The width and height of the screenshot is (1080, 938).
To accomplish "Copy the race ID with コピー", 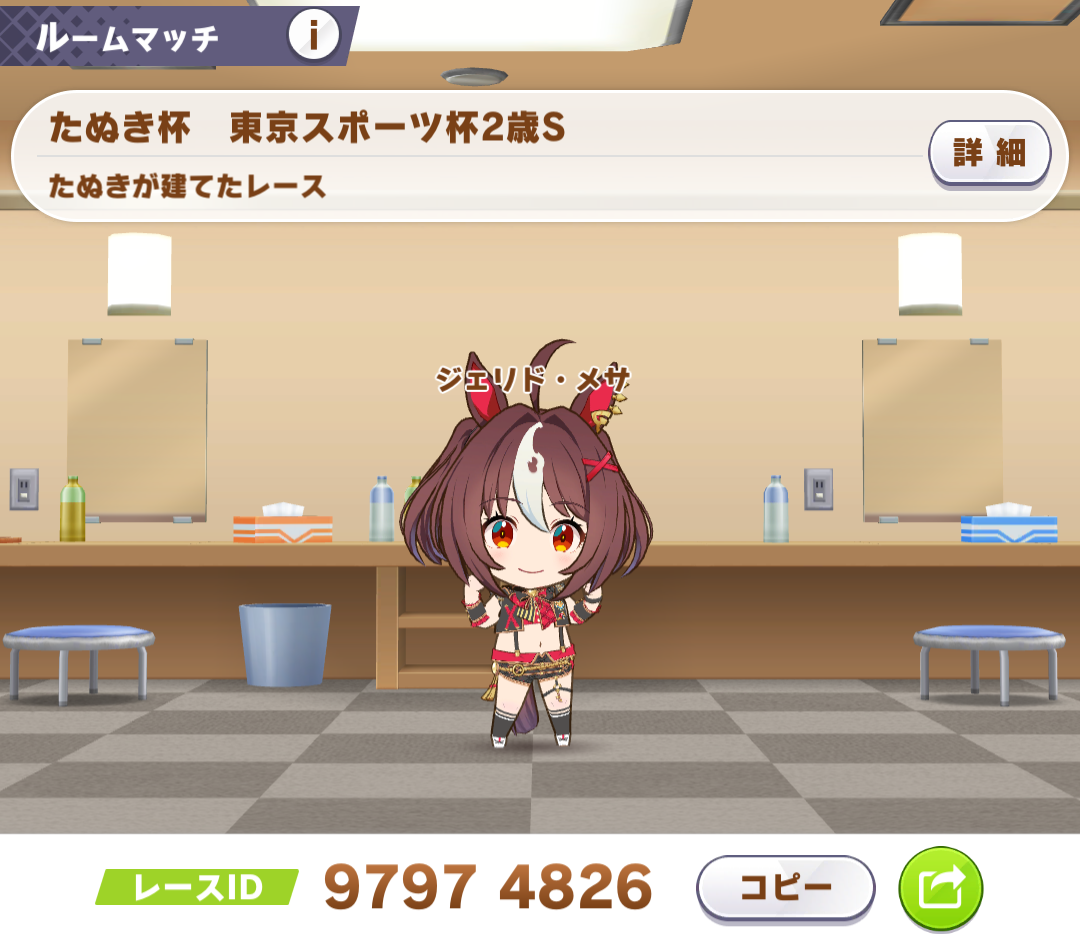I will 785,887.
